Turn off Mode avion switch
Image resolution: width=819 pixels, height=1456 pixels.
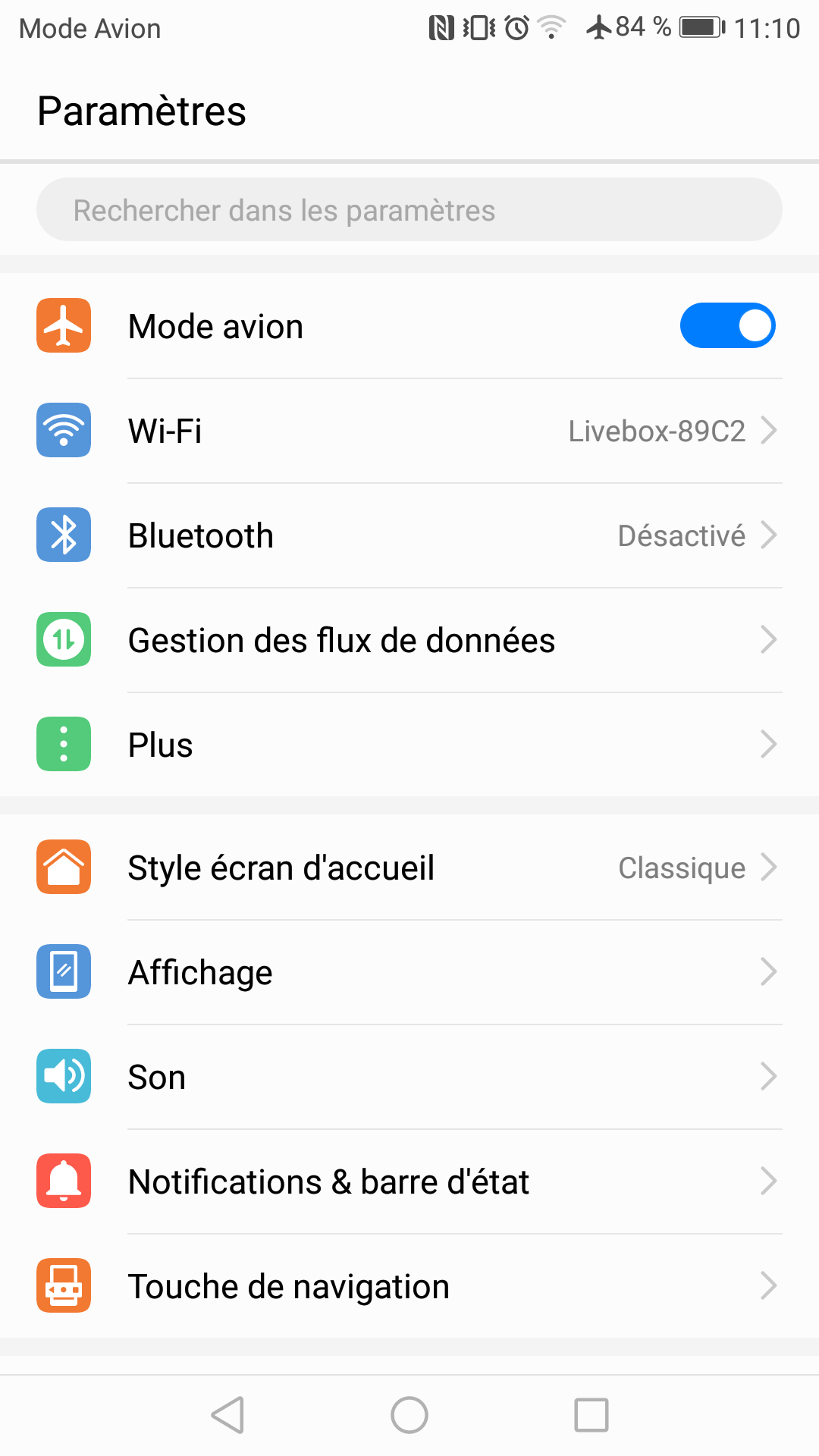coord(727,326)
